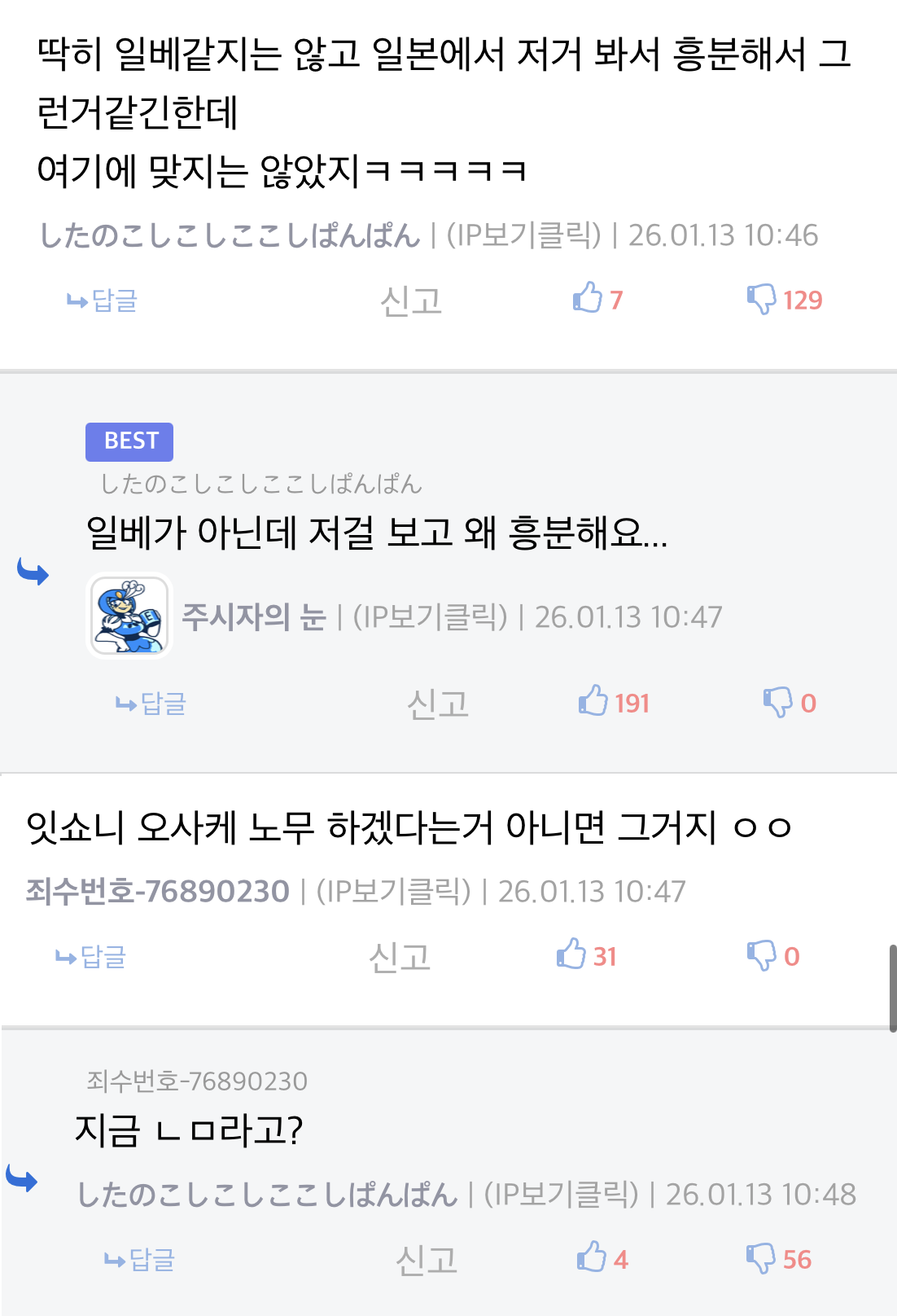This screenshot has height=1316, width=897.
Task: Reply to the 10:46 comment
Action: tap(103, 300)
